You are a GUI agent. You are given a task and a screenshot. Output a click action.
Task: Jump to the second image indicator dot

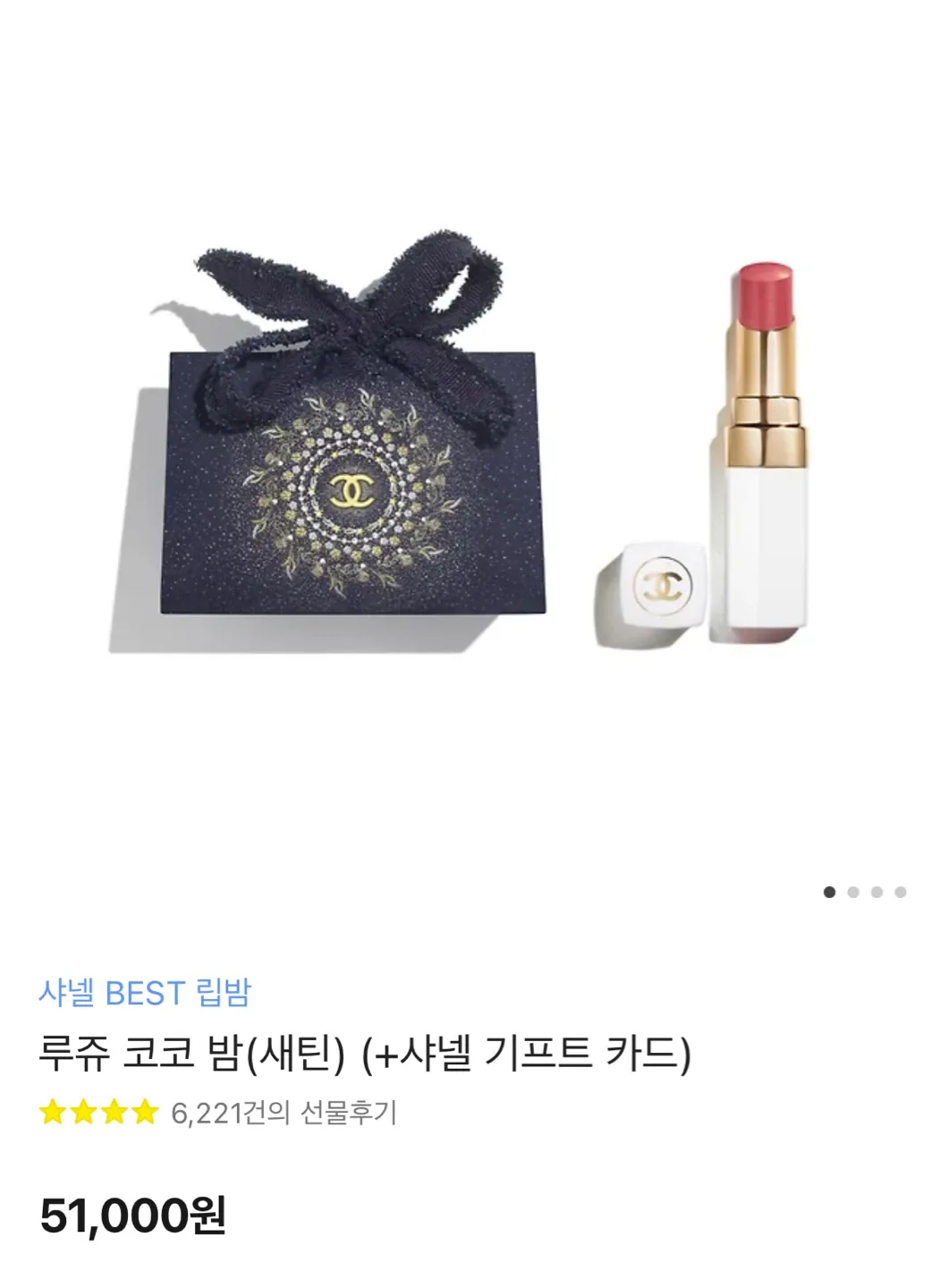853,892
